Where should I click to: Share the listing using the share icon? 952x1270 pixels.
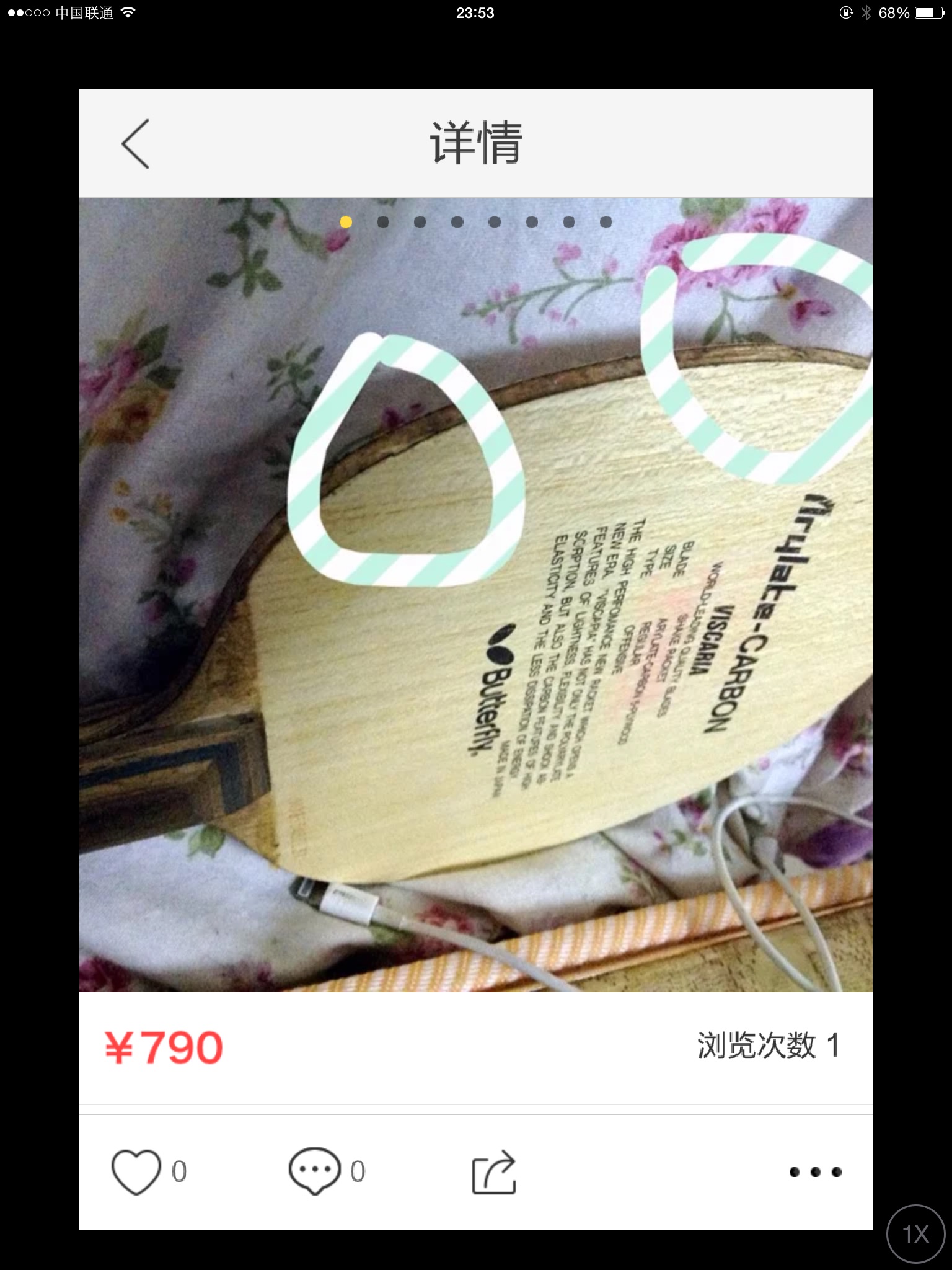[x=493, y=1173]
